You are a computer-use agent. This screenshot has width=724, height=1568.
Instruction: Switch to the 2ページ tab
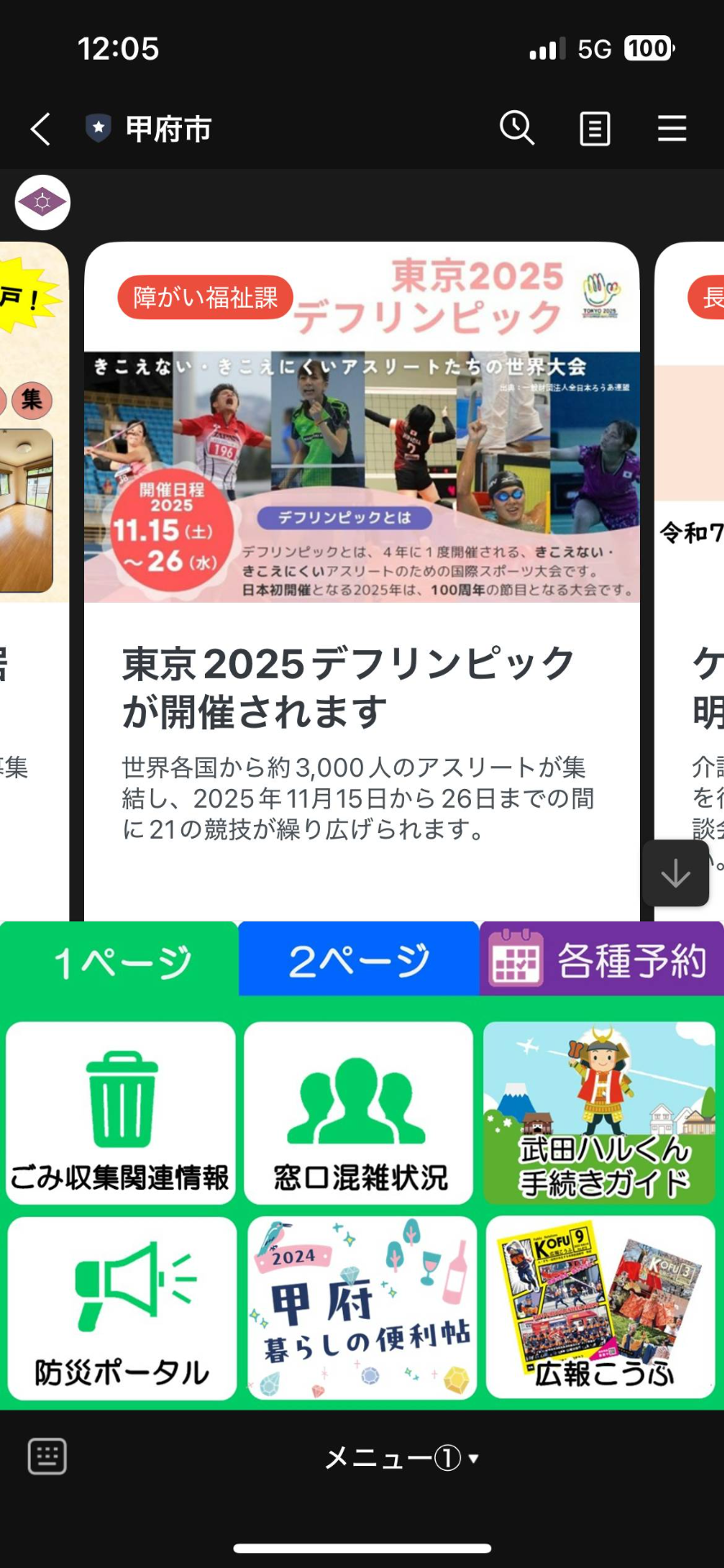[x=358, y=960]
